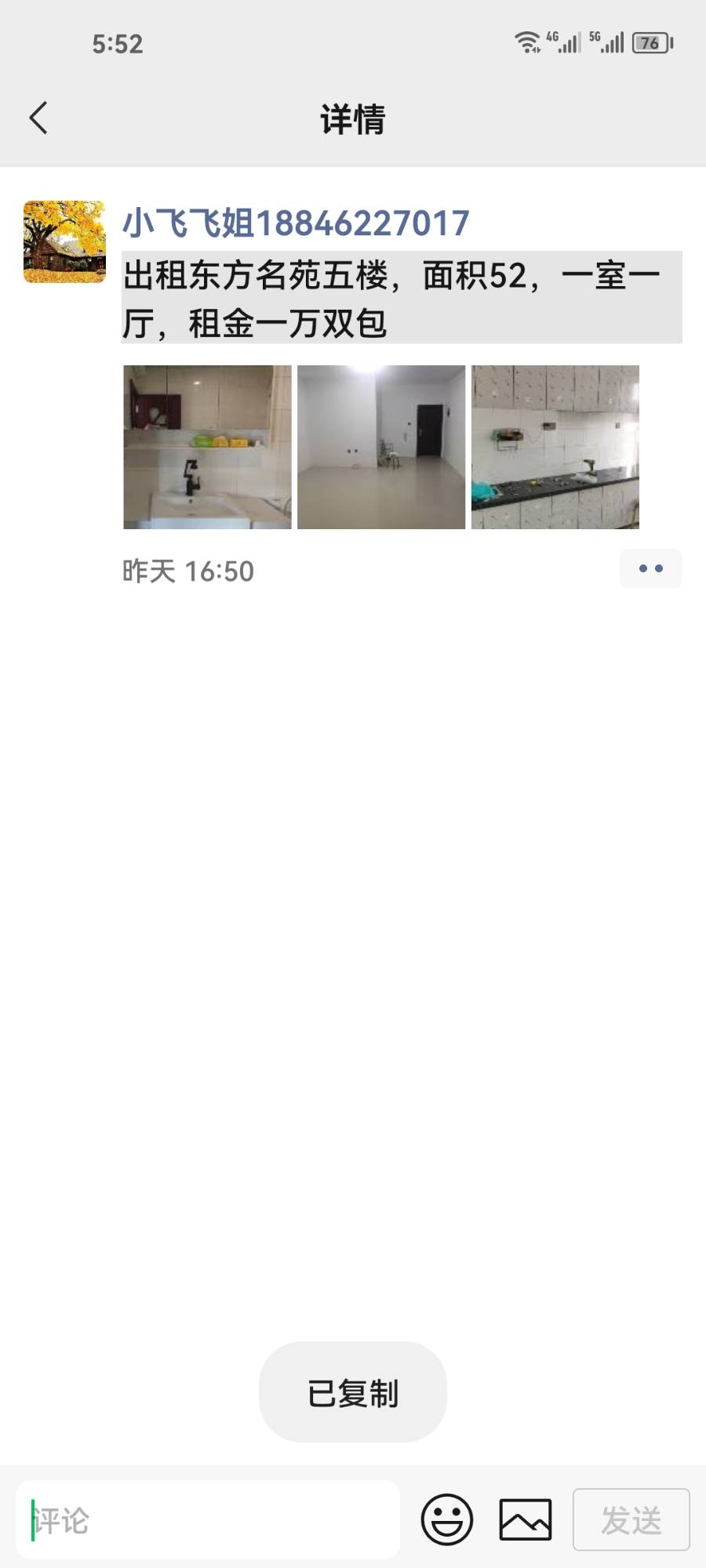Go back from the 详情 page
This screenshot has height=1568, width=706.
pos(38,118)
